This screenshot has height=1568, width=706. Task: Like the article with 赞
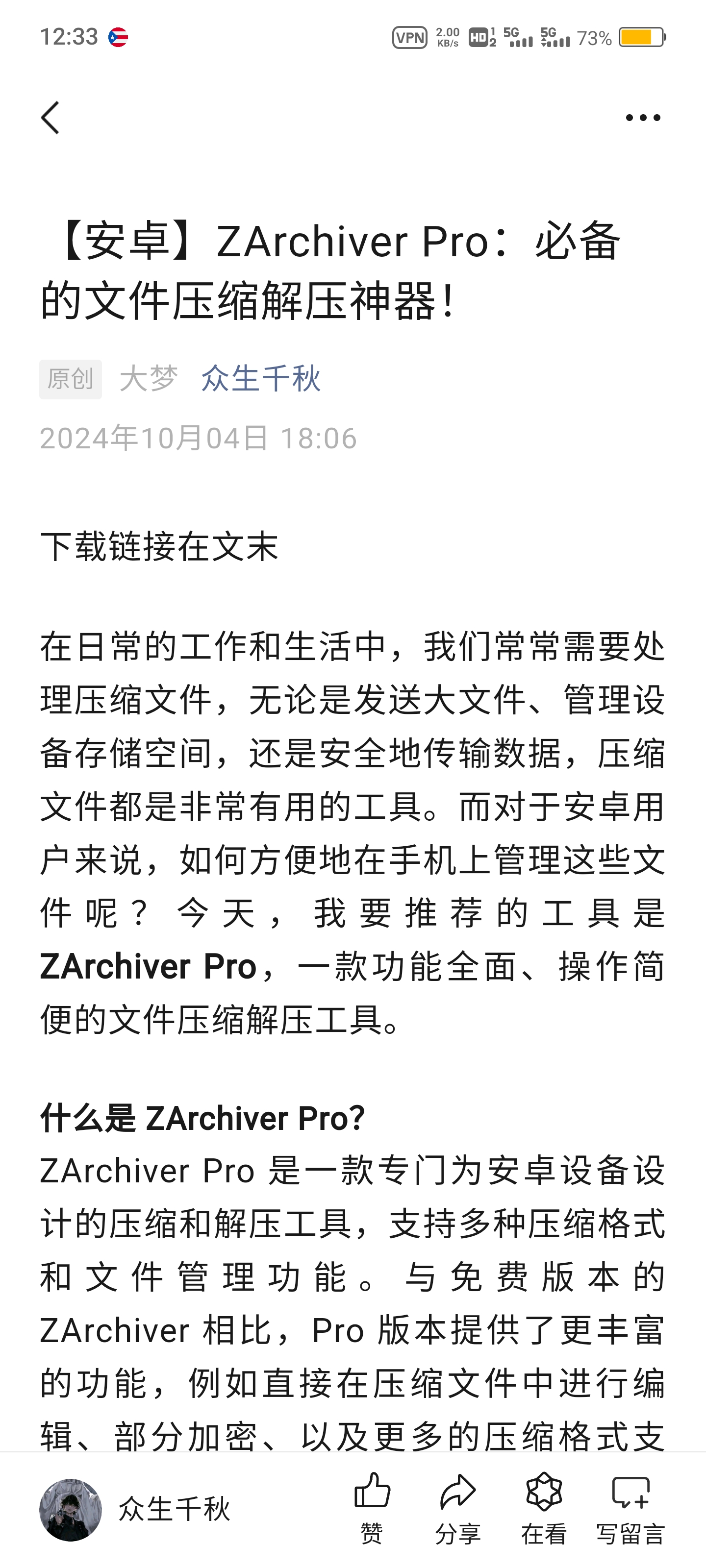[372, 1508]
